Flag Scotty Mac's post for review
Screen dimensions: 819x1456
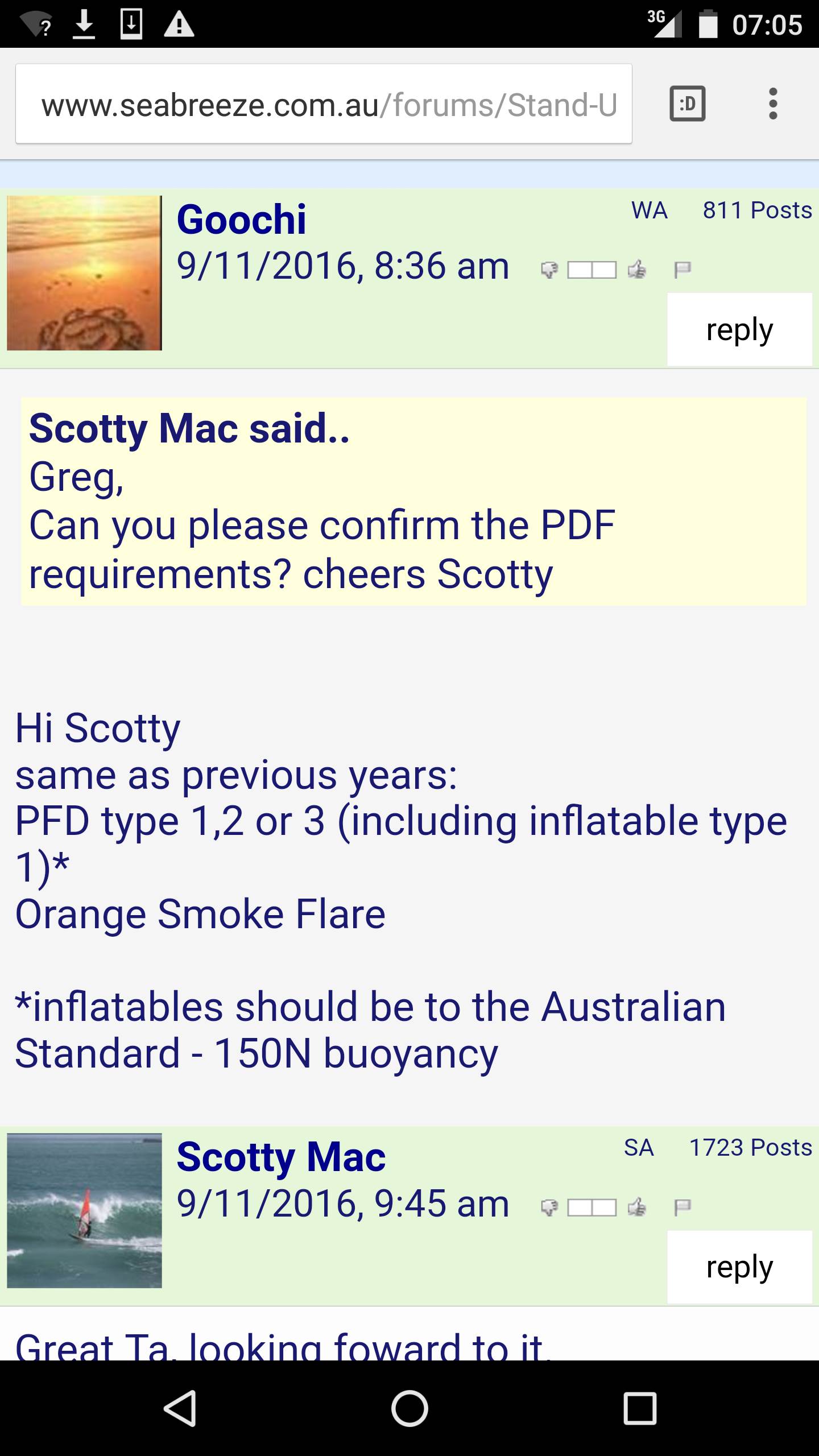click(682, 1206)
